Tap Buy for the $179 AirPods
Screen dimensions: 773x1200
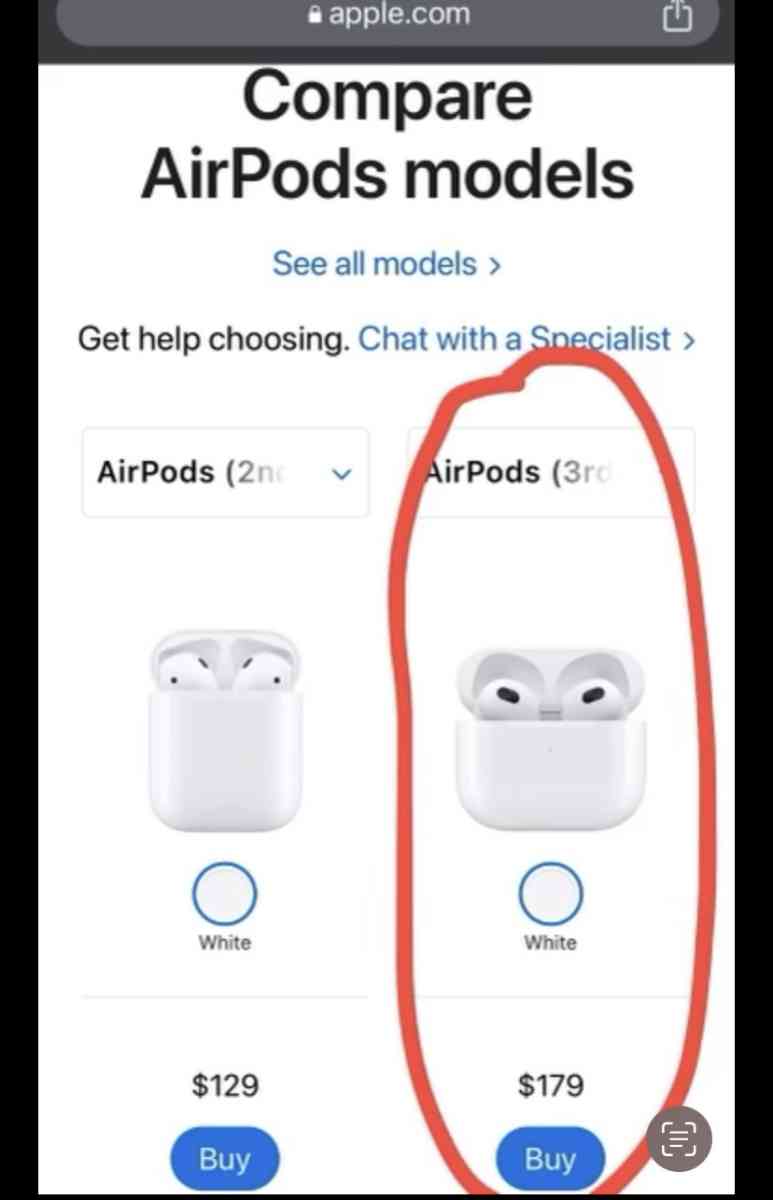tap(549, 1158)
